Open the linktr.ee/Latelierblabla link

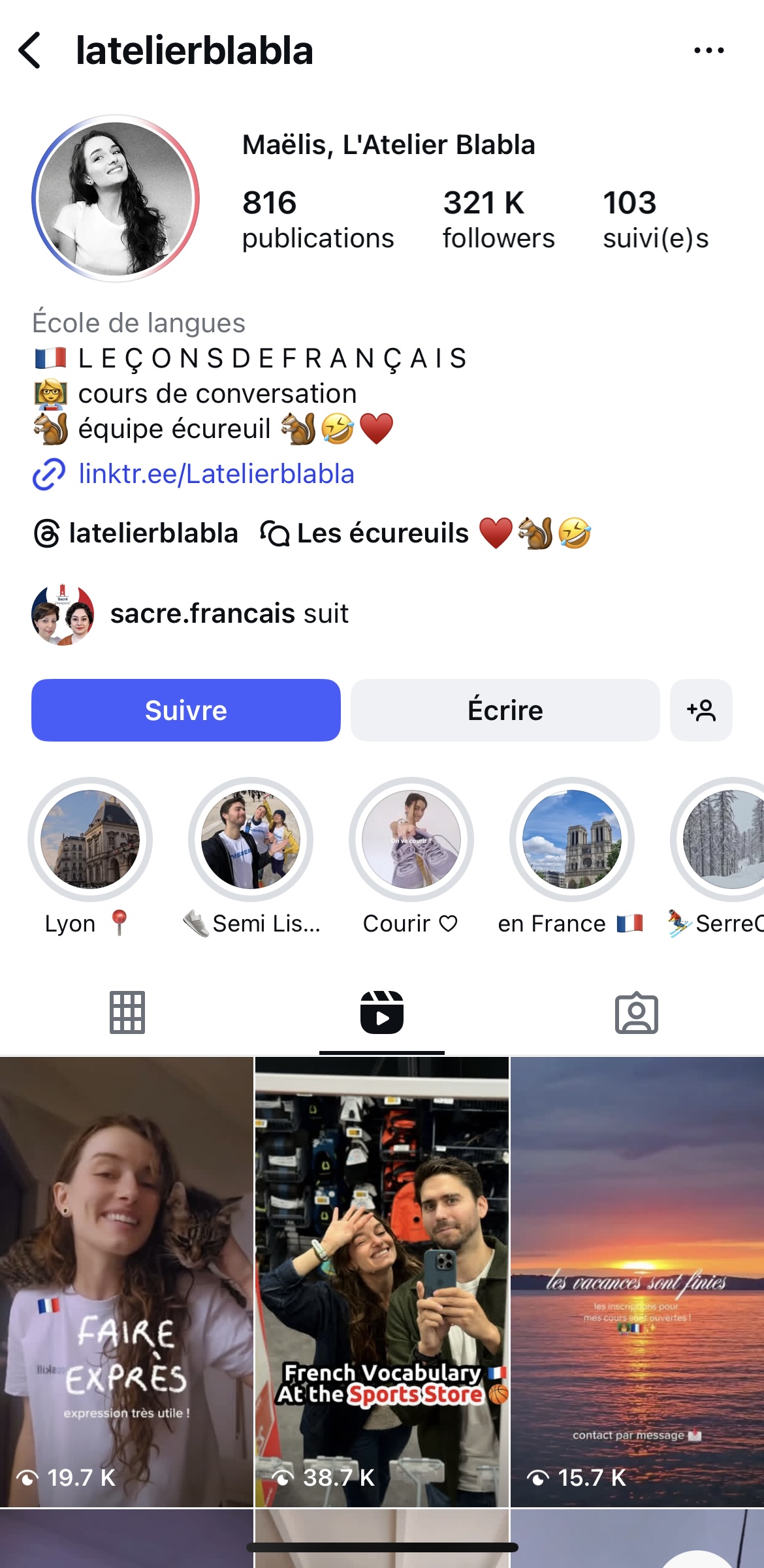(215, 474)
